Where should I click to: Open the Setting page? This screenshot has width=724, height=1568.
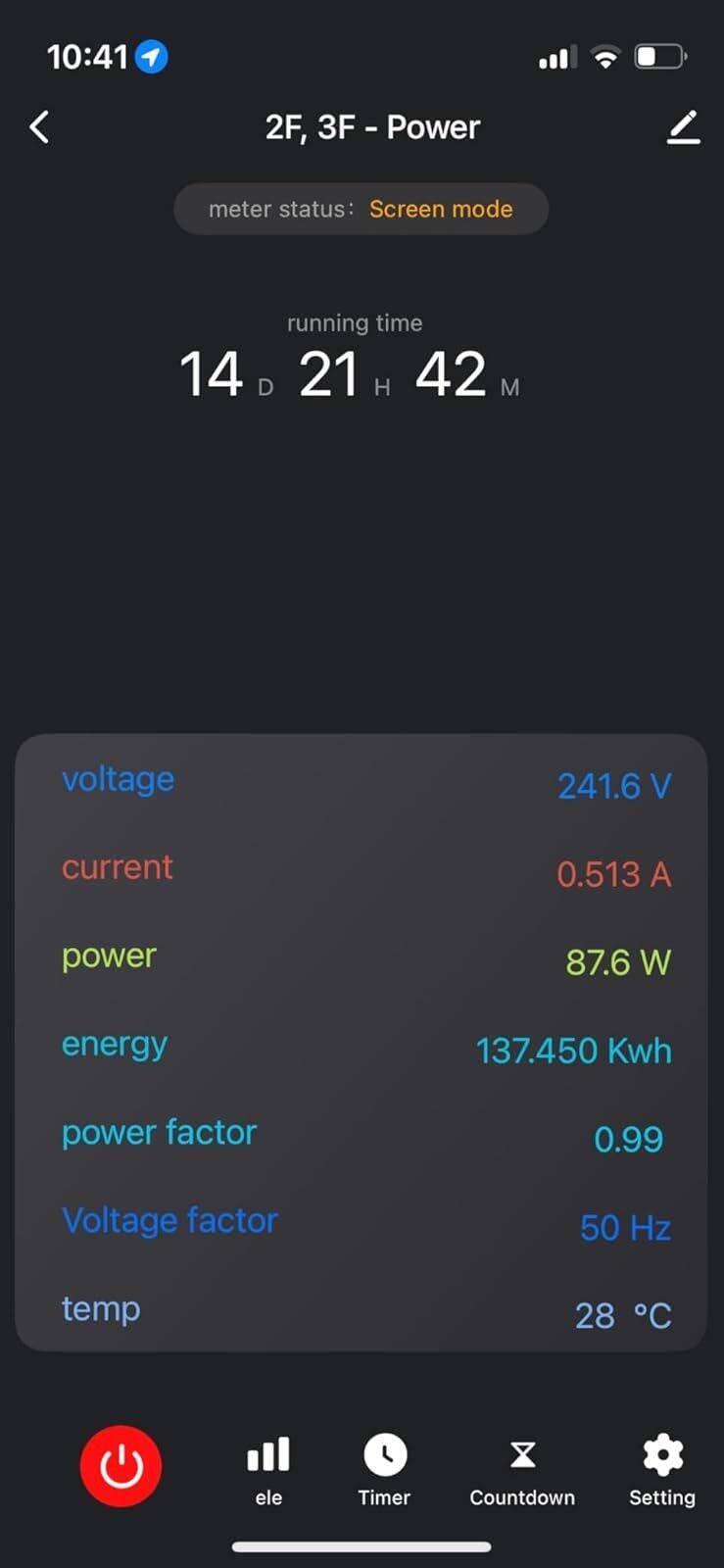pos(662,1468)
